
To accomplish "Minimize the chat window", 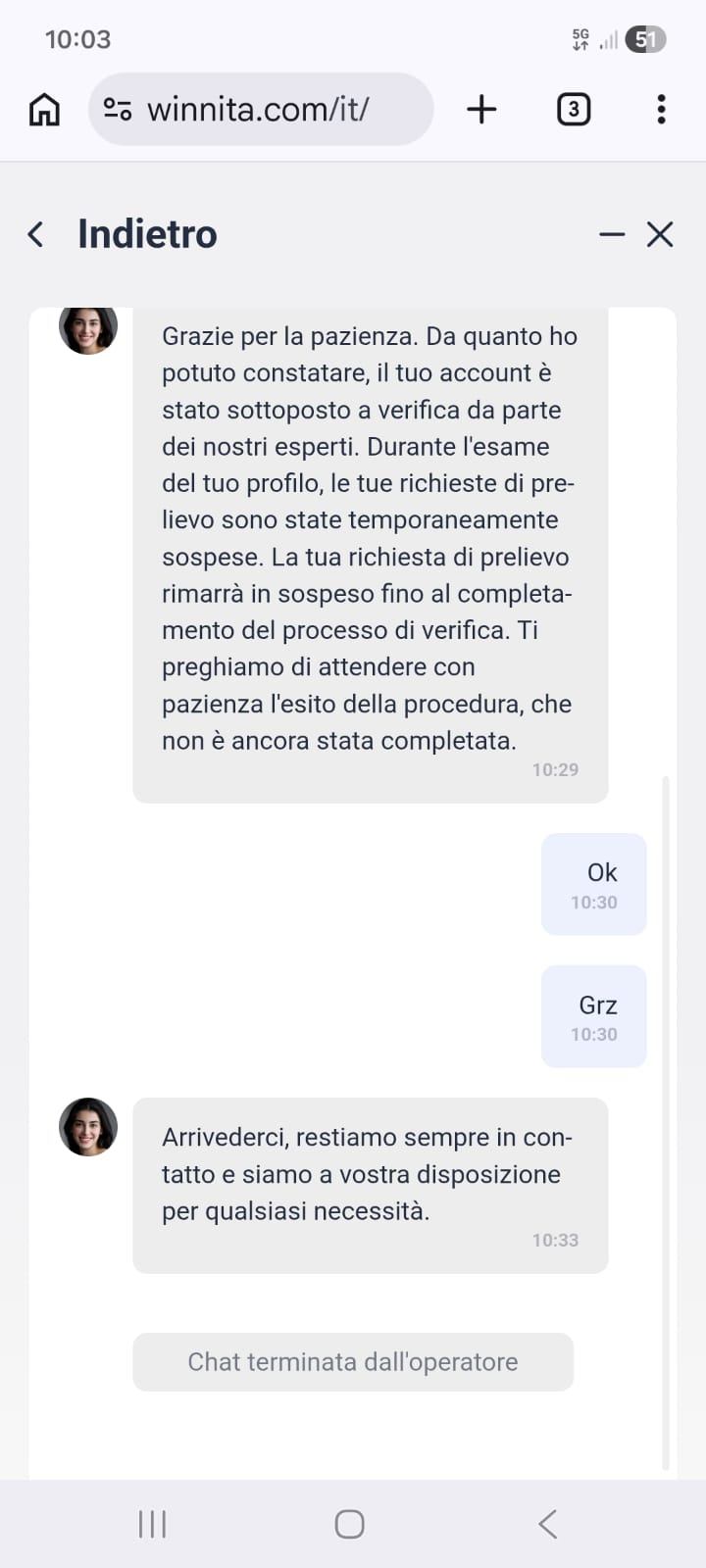I will coord(612,234).
